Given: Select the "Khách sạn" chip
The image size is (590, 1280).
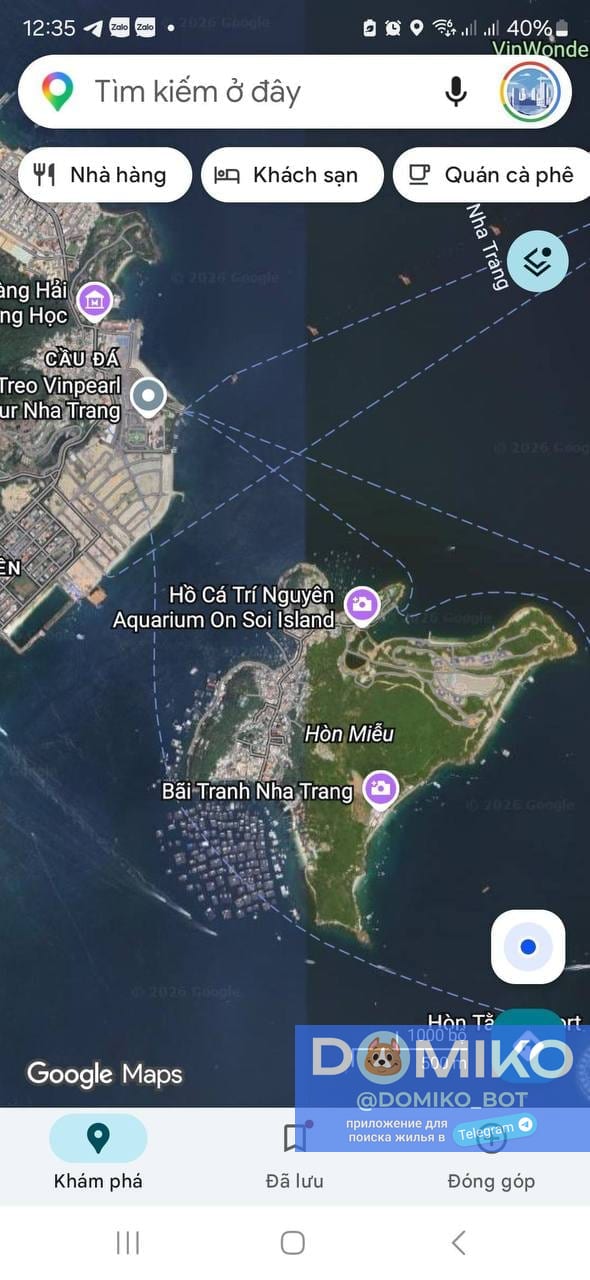Looking at the screenshot, I should click(x=293, y=175).
